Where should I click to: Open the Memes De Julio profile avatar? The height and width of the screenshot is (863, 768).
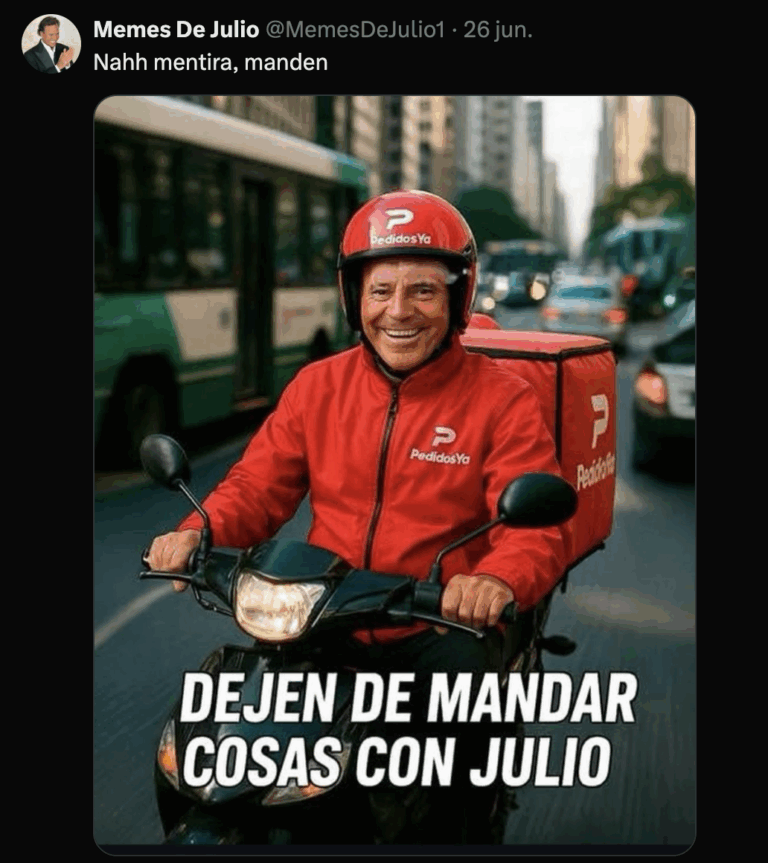point(51,44)
